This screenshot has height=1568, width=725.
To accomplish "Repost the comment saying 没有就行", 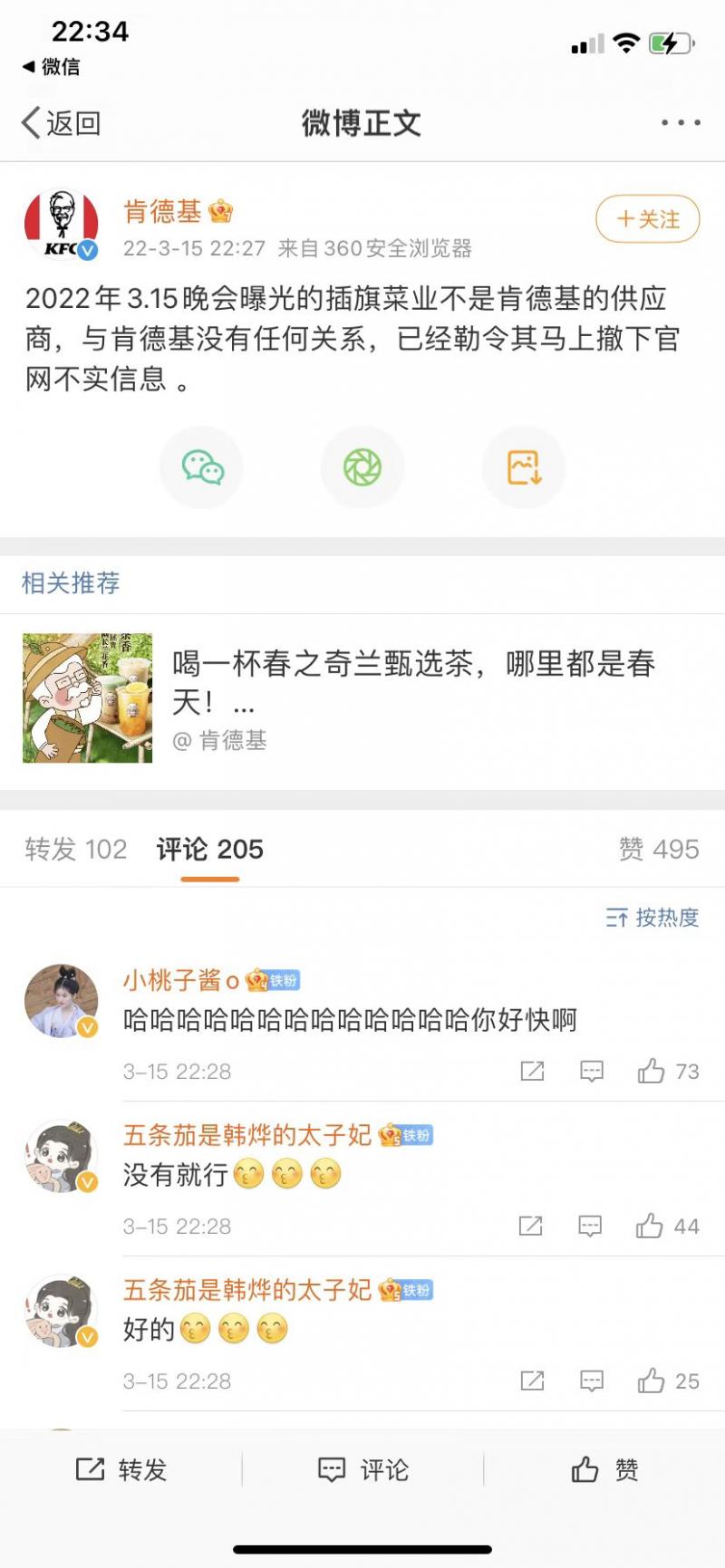I will click(531, 1227).
